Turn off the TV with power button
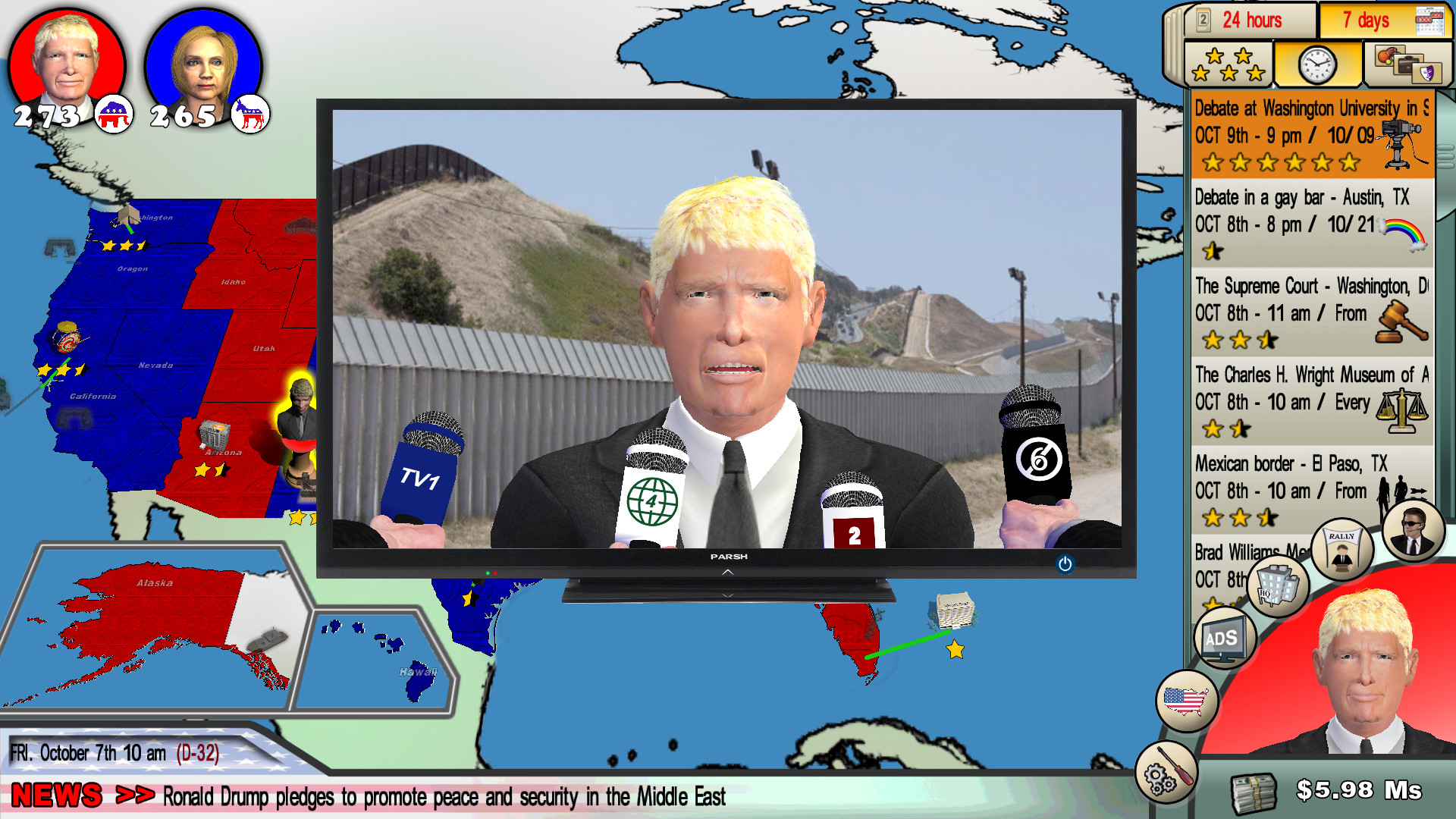The height and width of the screenshot is (819, 1456). [1065, 564]
